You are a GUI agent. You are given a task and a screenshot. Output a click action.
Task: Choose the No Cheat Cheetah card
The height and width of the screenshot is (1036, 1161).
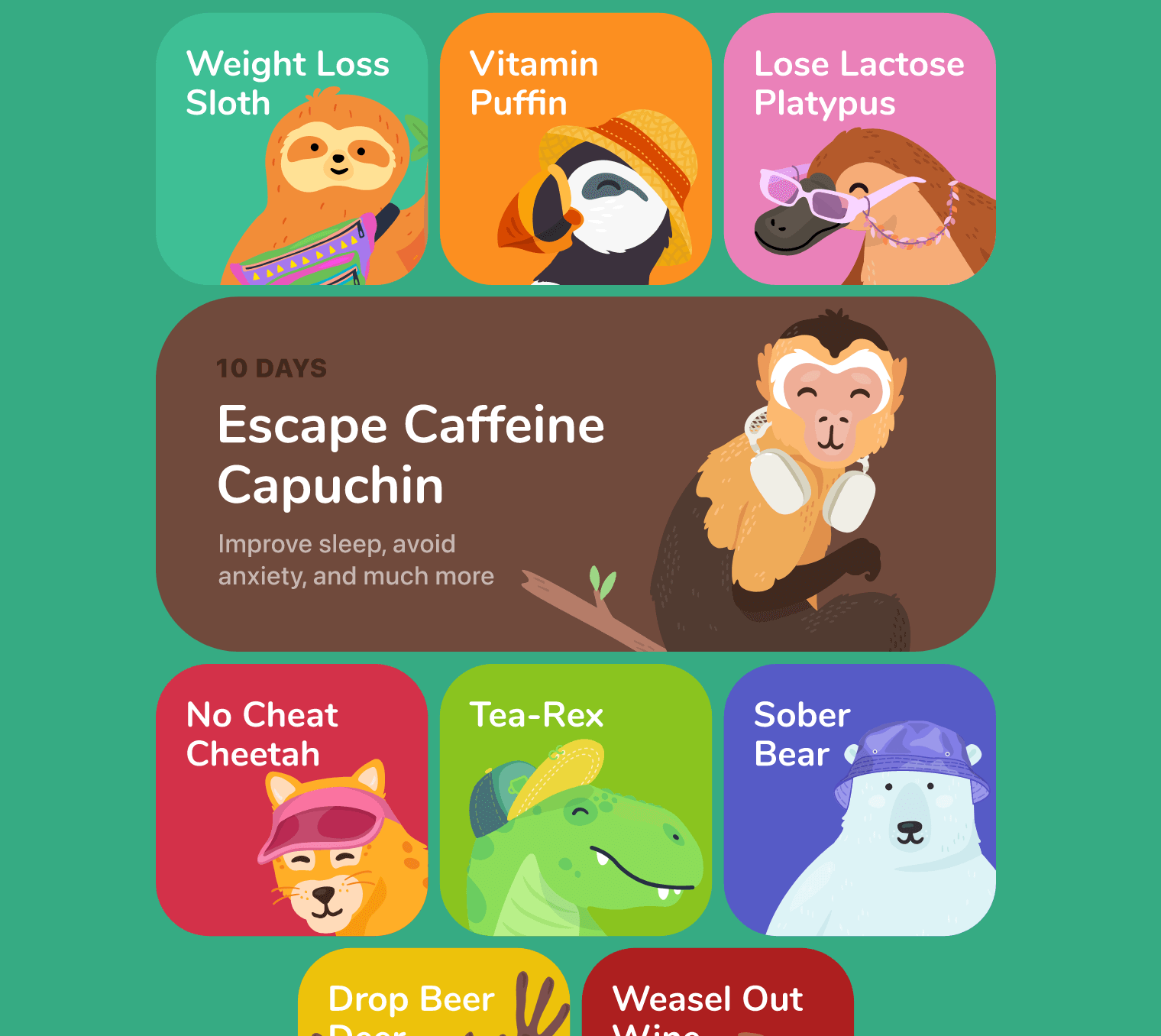tap(291, 800)
